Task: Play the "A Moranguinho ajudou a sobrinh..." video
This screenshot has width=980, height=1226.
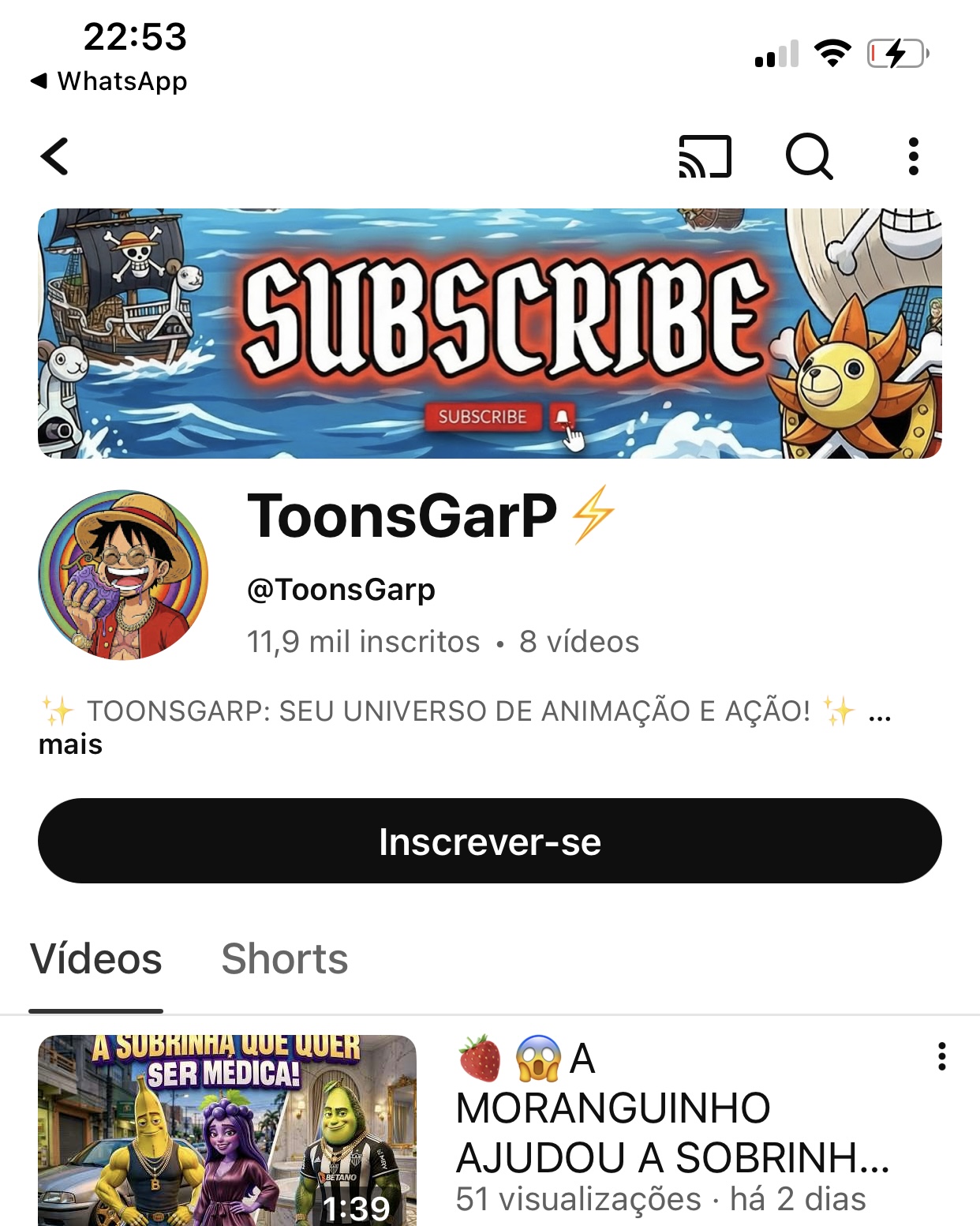Action: click(x=227, y=1130)
